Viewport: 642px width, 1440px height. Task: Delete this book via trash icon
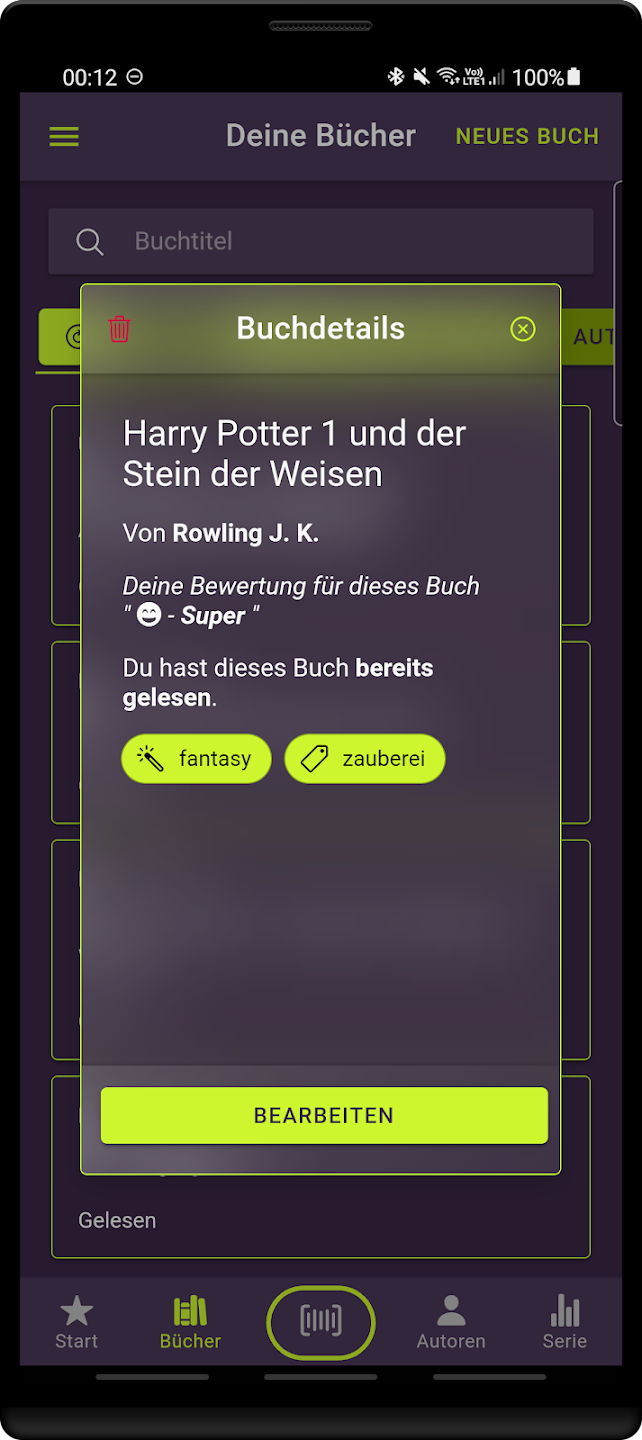pos(119,329)
